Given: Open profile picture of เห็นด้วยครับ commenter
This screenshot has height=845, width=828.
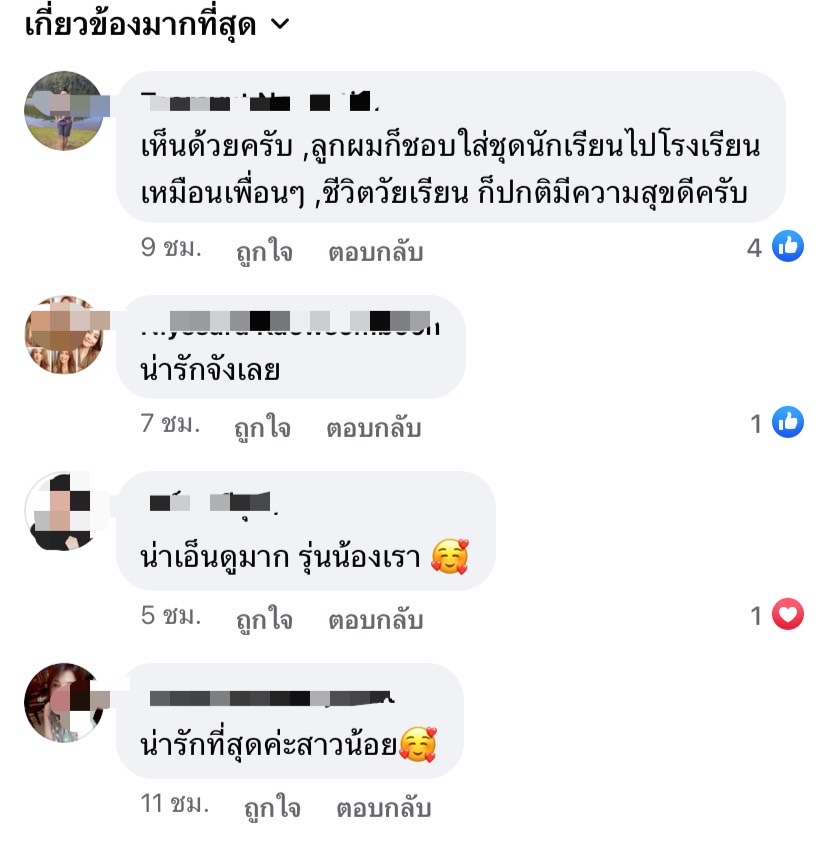Looking at the screenshot, I should point(63,110).
